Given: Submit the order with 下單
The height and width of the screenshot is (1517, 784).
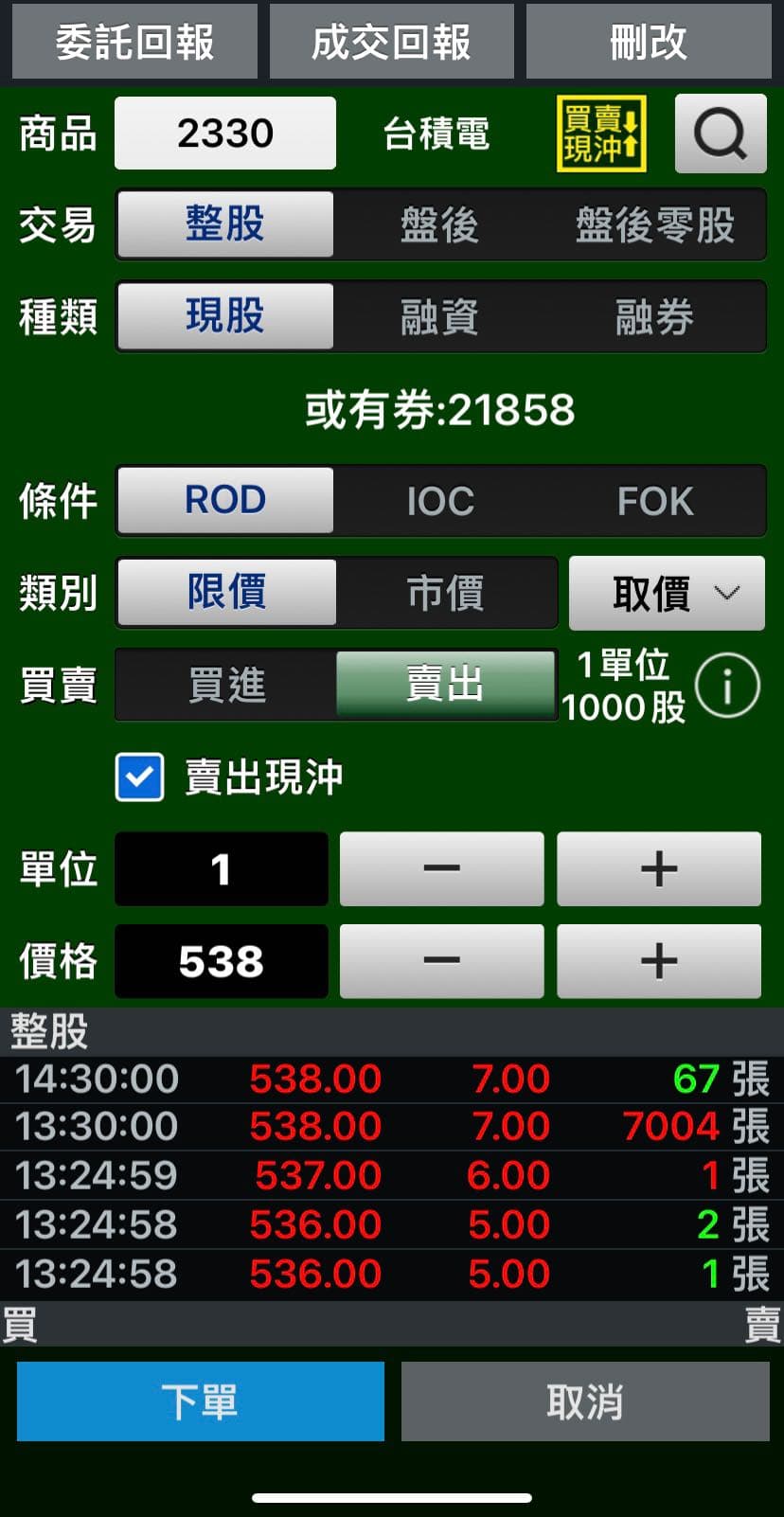Looking at the screenshot, I should pos(201,1401).
